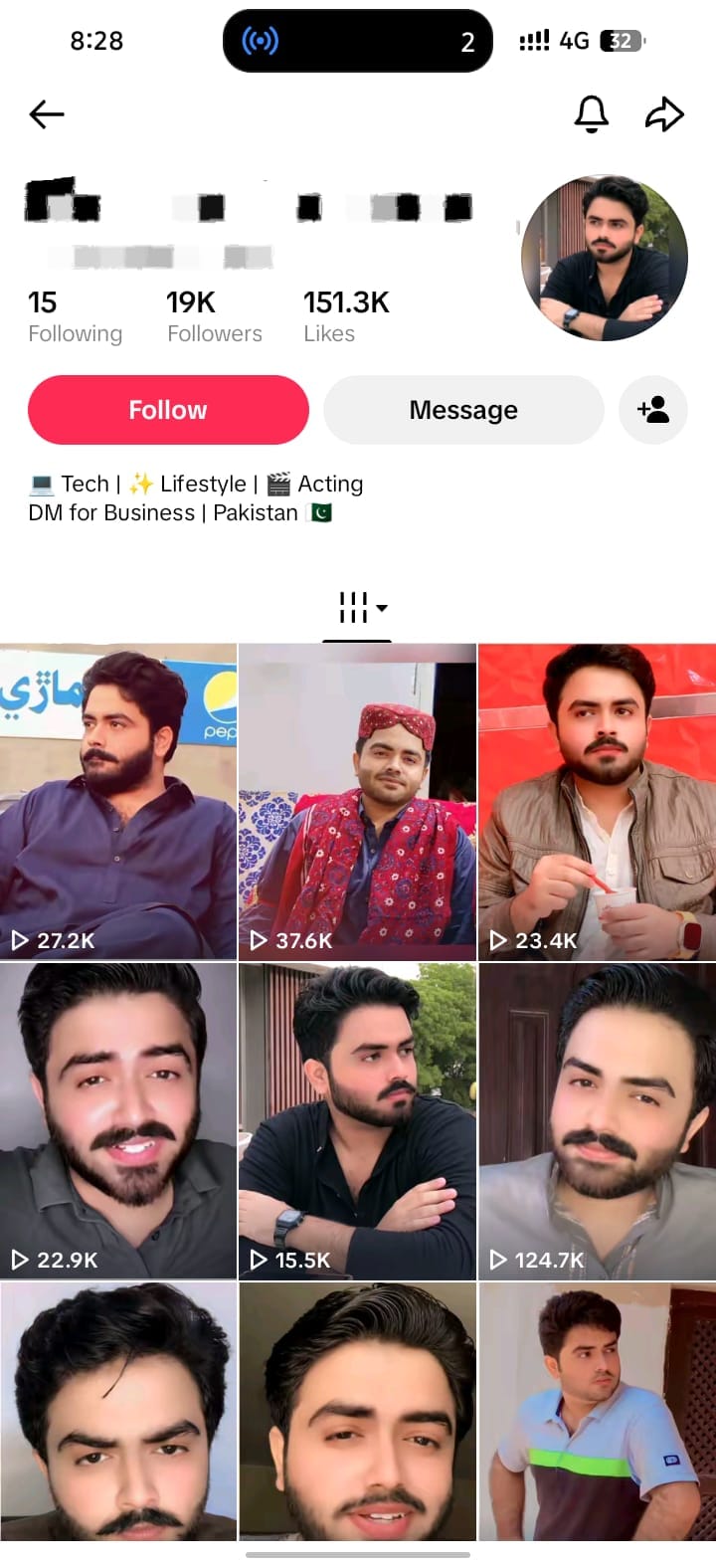This screenshot has width=716, height=1568.
Task: Open the Dynamic Island live activity pill
Action: click(x=358, y=41)
